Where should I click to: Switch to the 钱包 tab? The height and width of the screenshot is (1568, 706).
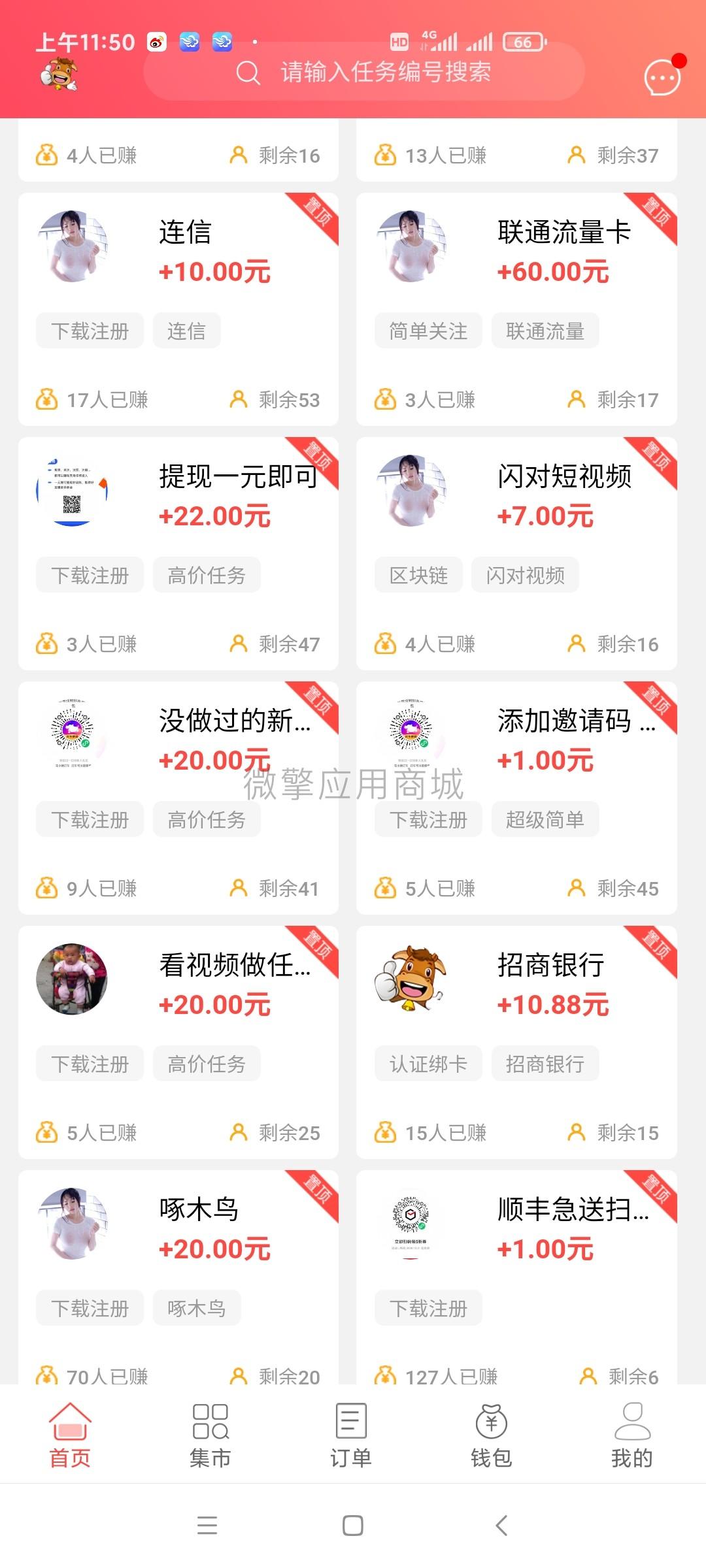tap(492, 1435)
